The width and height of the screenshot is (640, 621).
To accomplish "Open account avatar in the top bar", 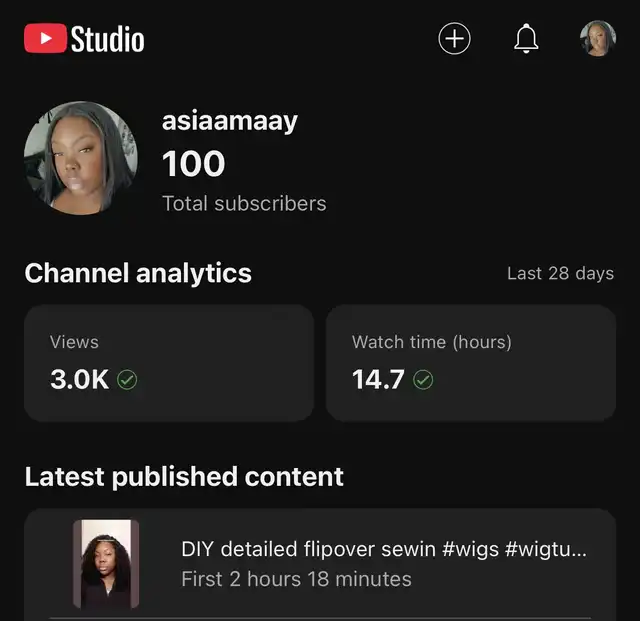I will pos(598,39).
